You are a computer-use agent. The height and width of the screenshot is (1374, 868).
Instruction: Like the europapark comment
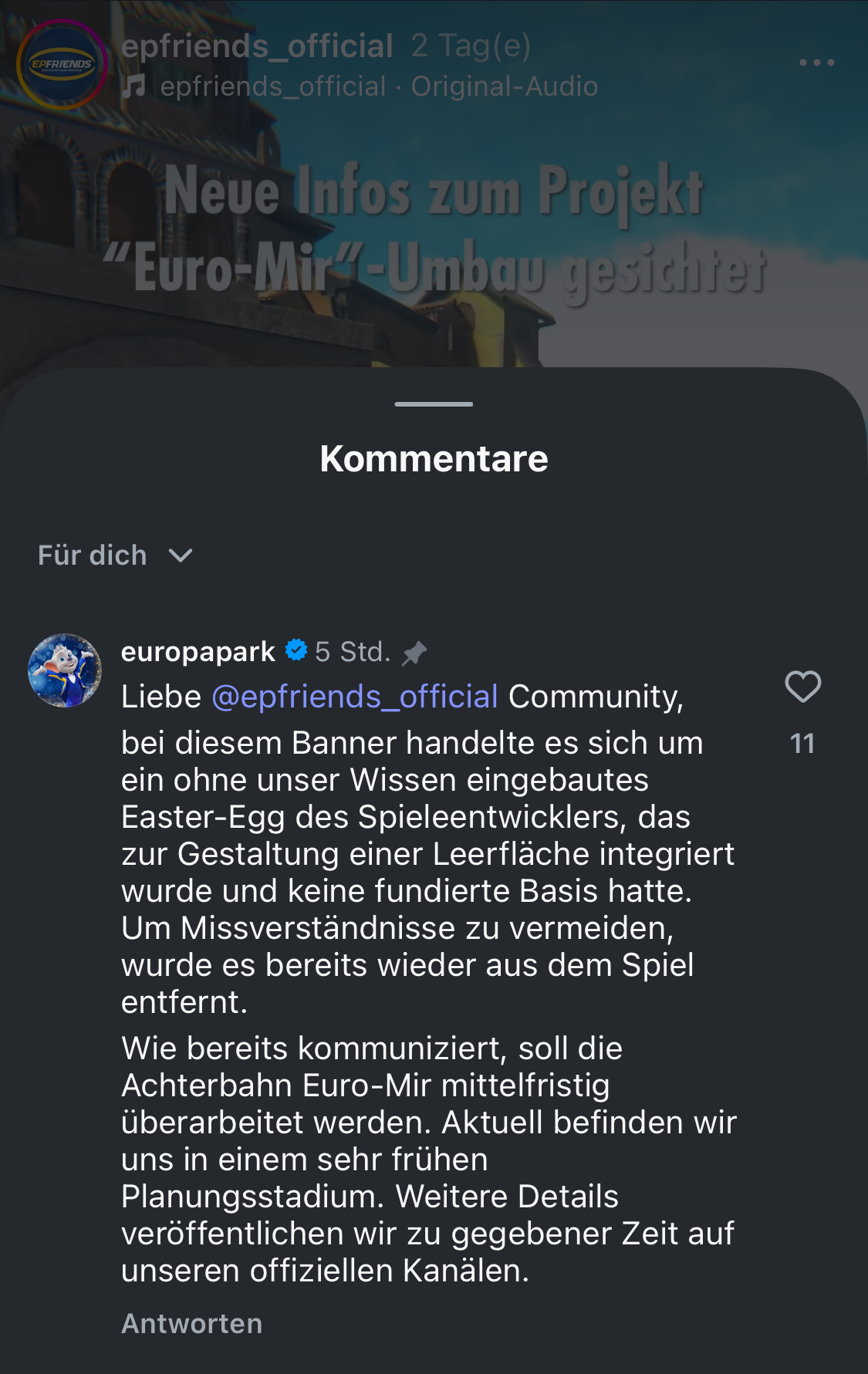click(802, 687)
